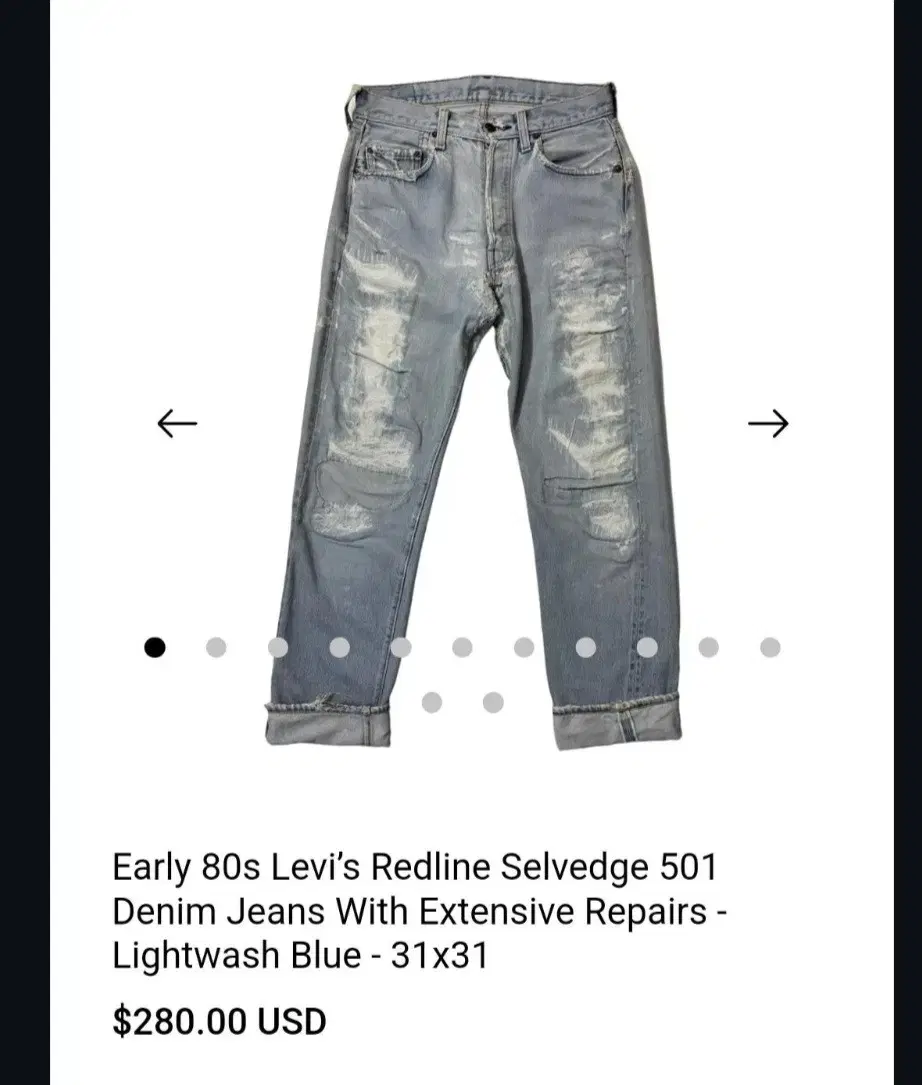Image resolution: width=922 pixels, height=1085 pixels.
Task: Select the fifth carousel dot
Action: point(400,647)
